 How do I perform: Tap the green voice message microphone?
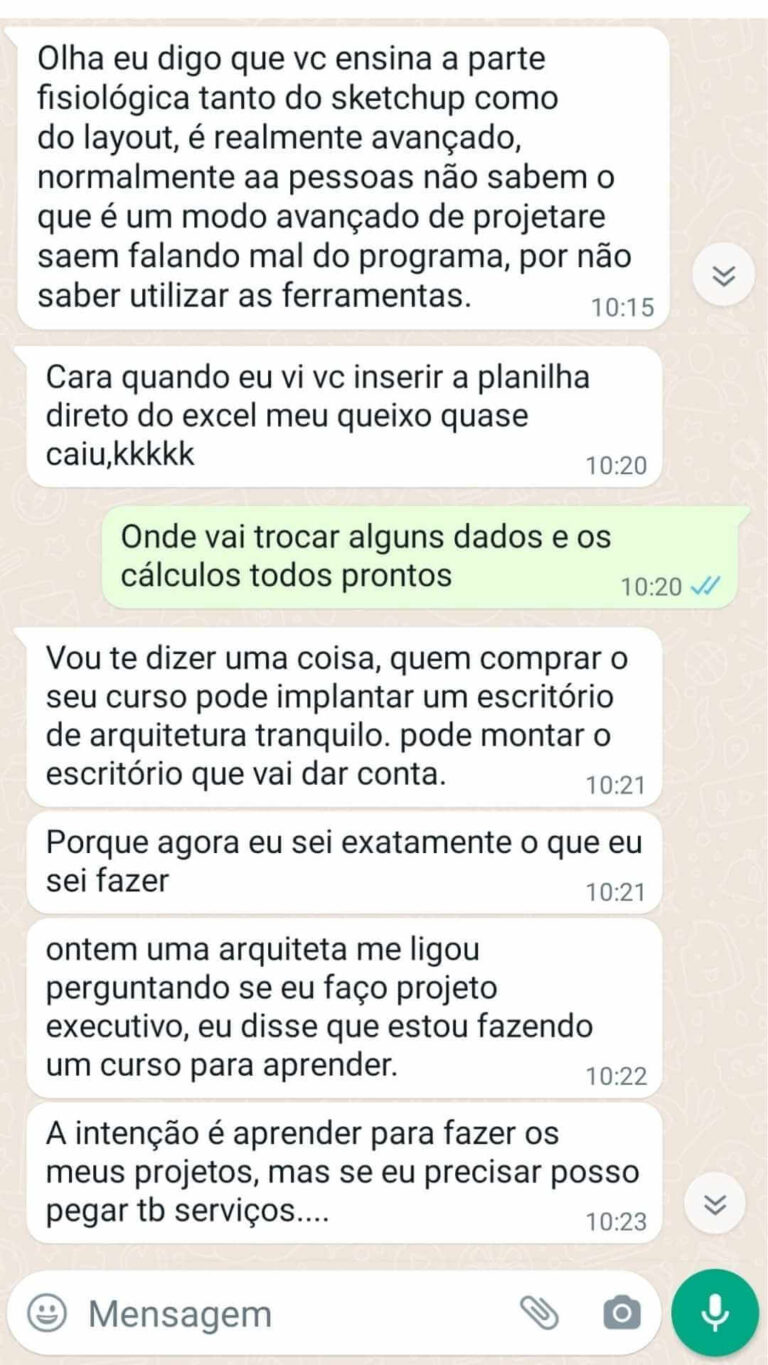714,1313
